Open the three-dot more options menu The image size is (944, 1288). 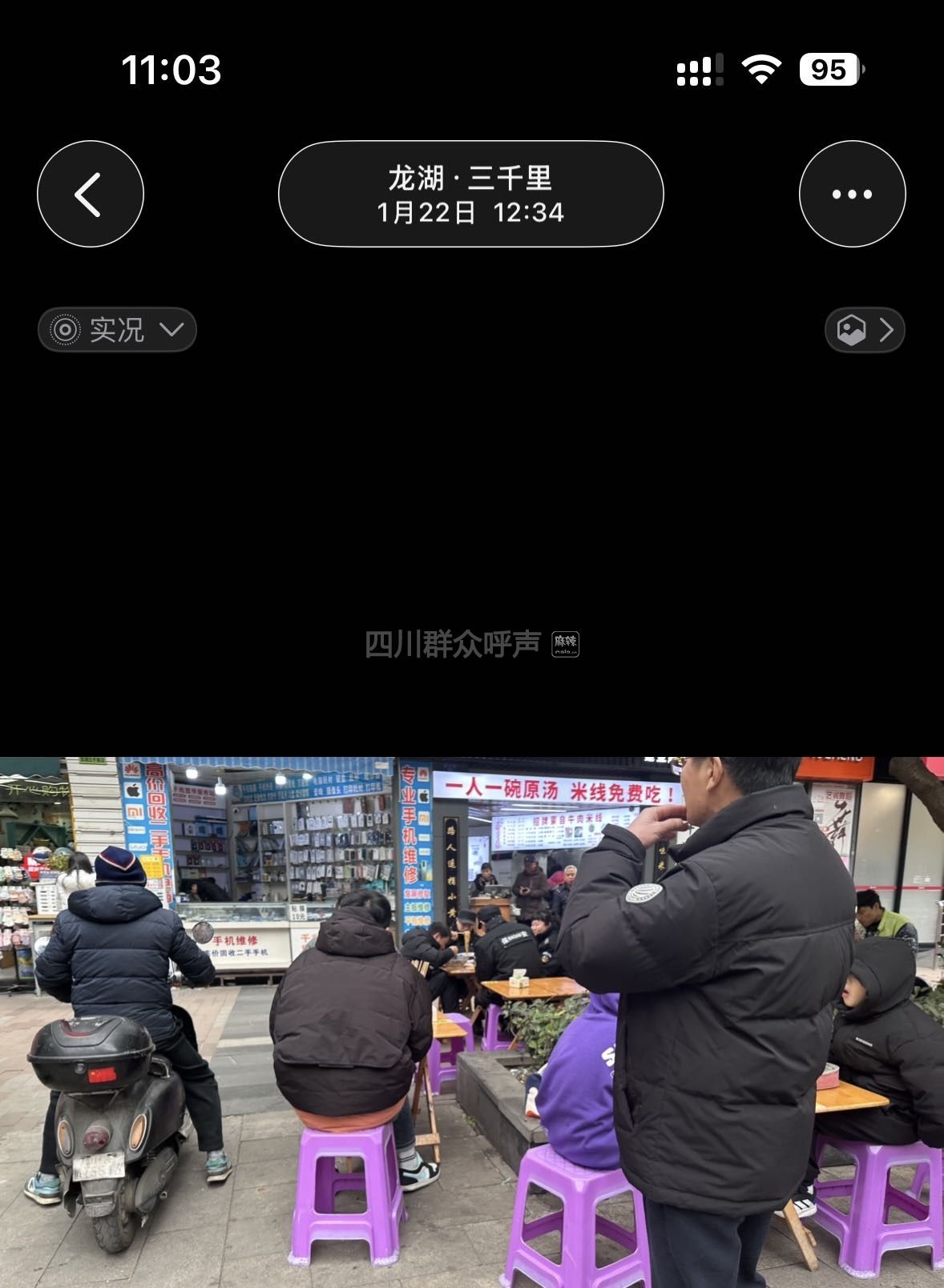pyautogui.click(x=852, y=194)
